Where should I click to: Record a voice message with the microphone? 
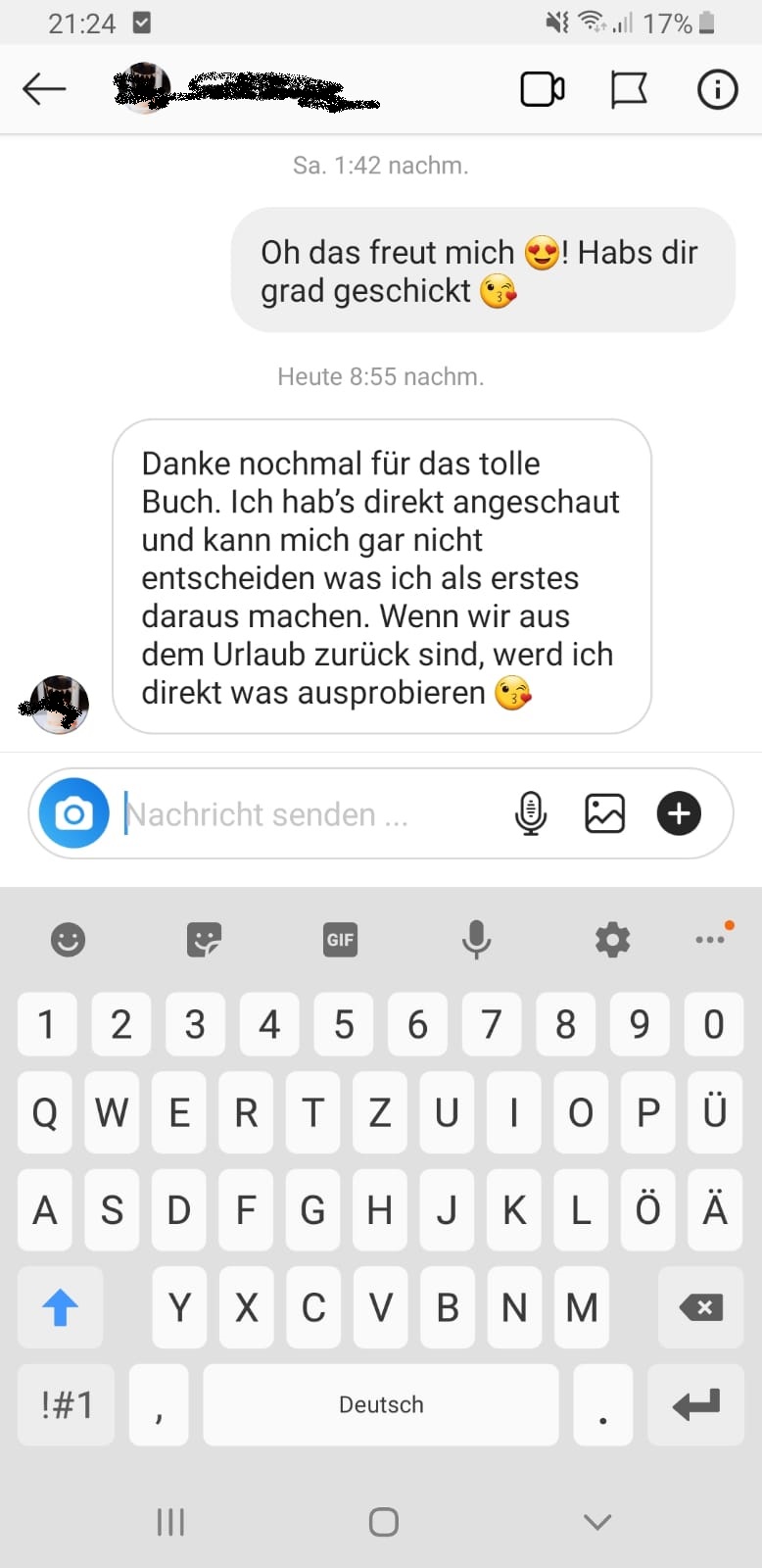tap(530, 813)
